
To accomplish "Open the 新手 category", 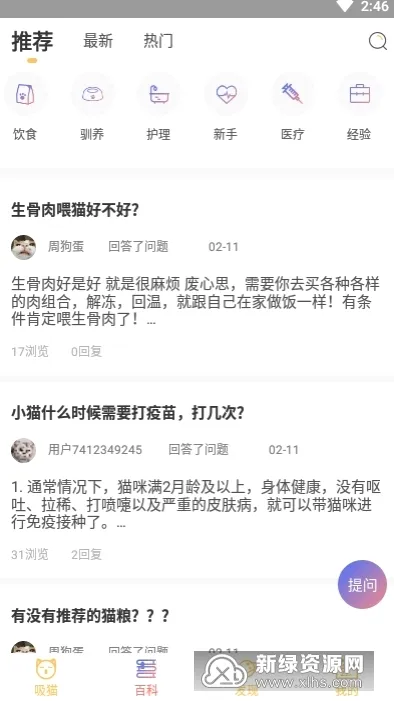I will (x=226, y=108).
